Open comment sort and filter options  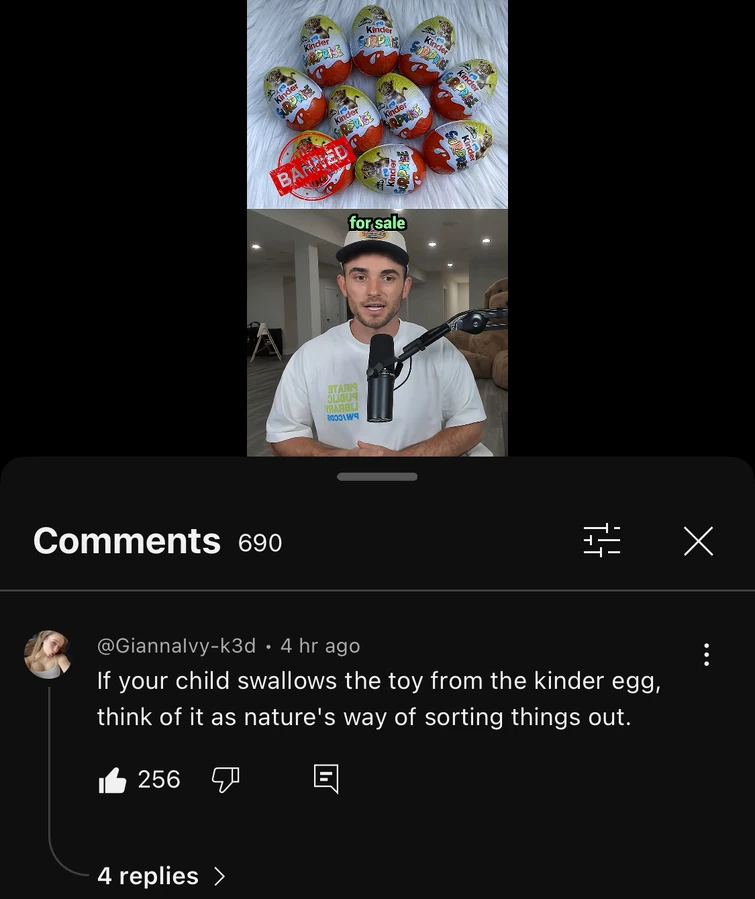pyautogui.click(x=602, y=541)
